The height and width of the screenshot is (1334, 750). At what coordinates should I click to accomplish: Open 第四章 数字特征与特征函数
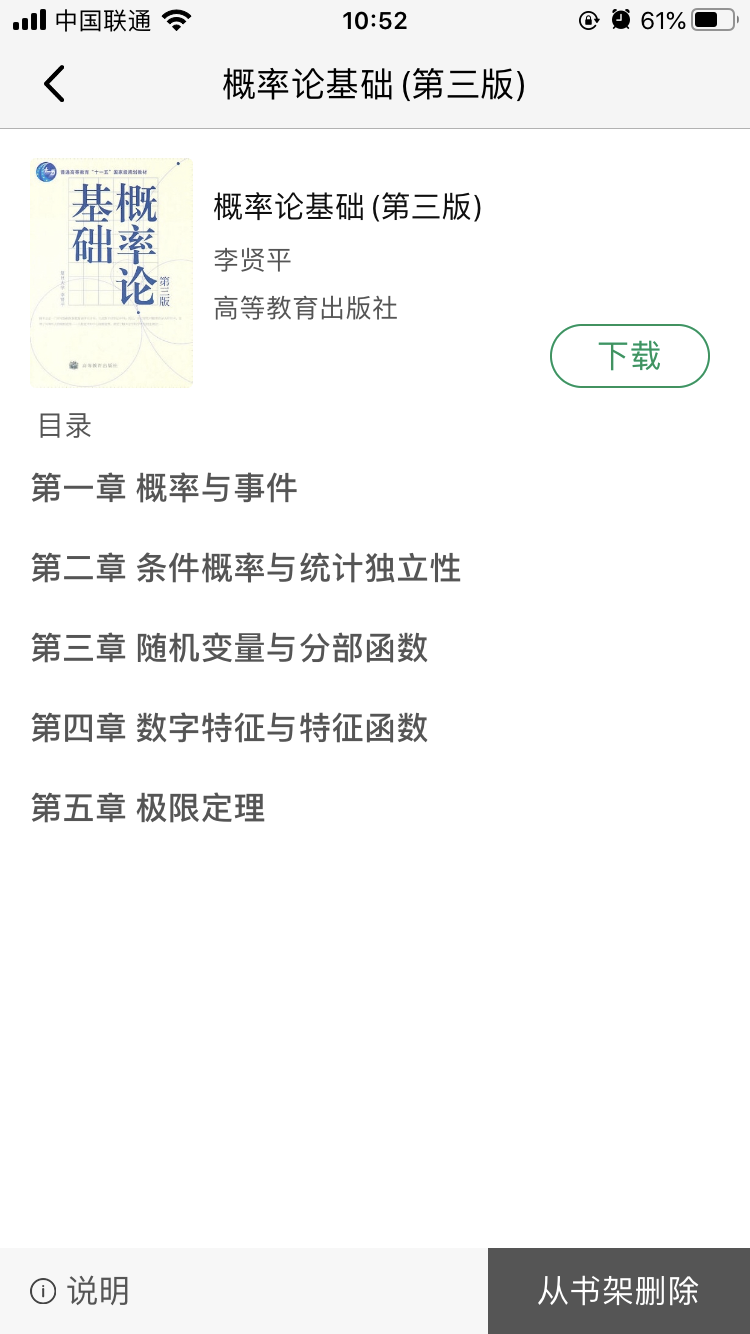tap(229, 729)
